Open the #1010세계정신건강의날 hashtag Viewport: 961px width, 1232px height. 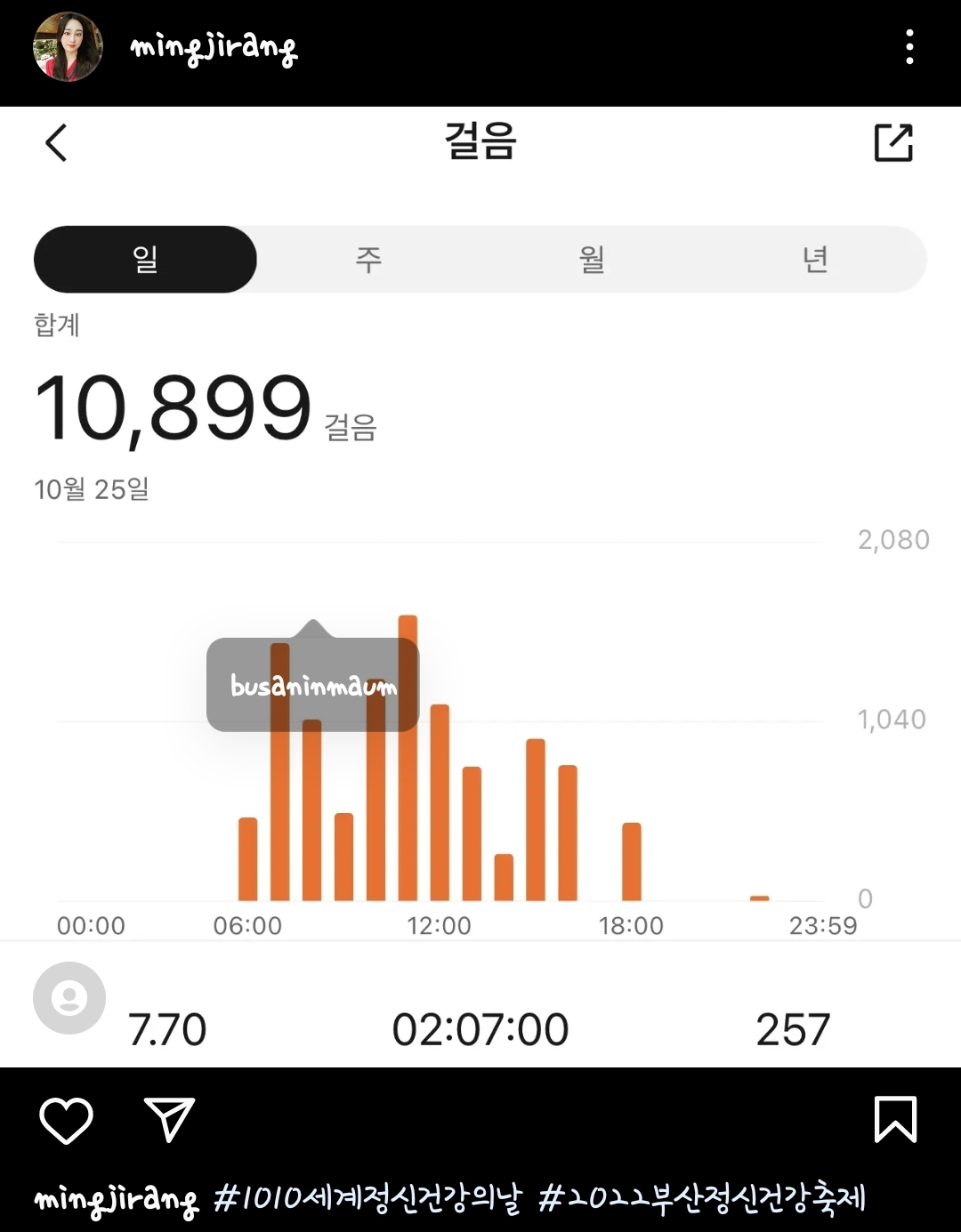click(367, 1199)
